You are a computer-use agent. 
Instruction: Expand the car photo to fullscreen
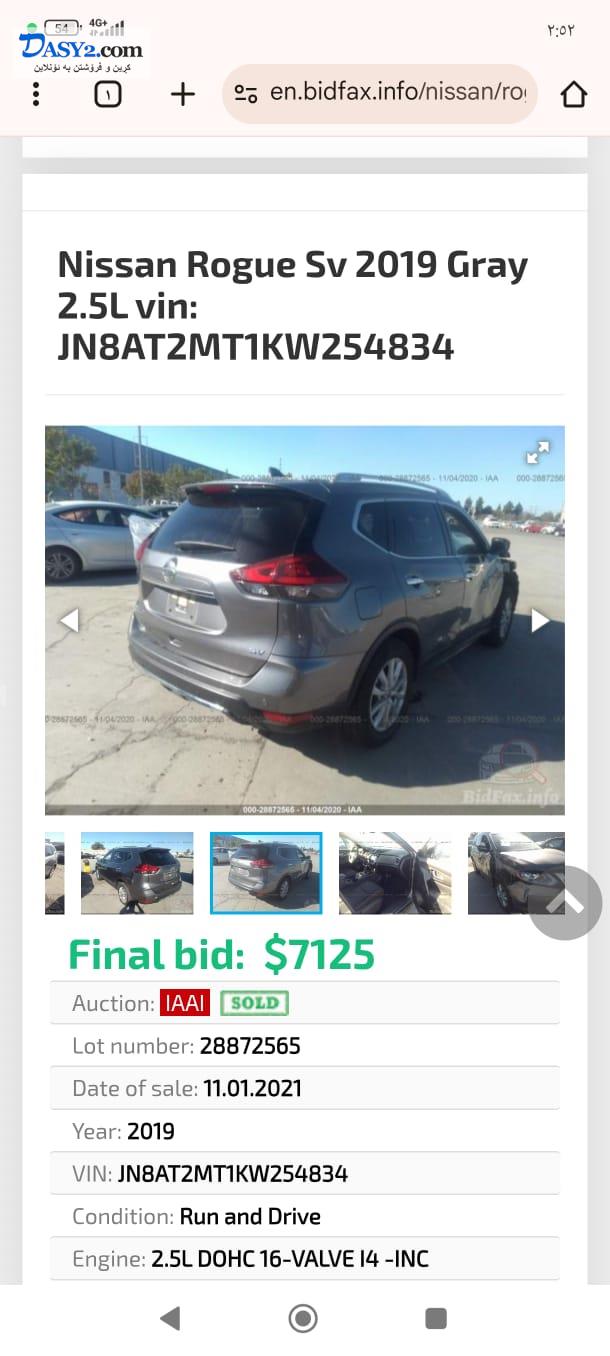click(537, 453)
